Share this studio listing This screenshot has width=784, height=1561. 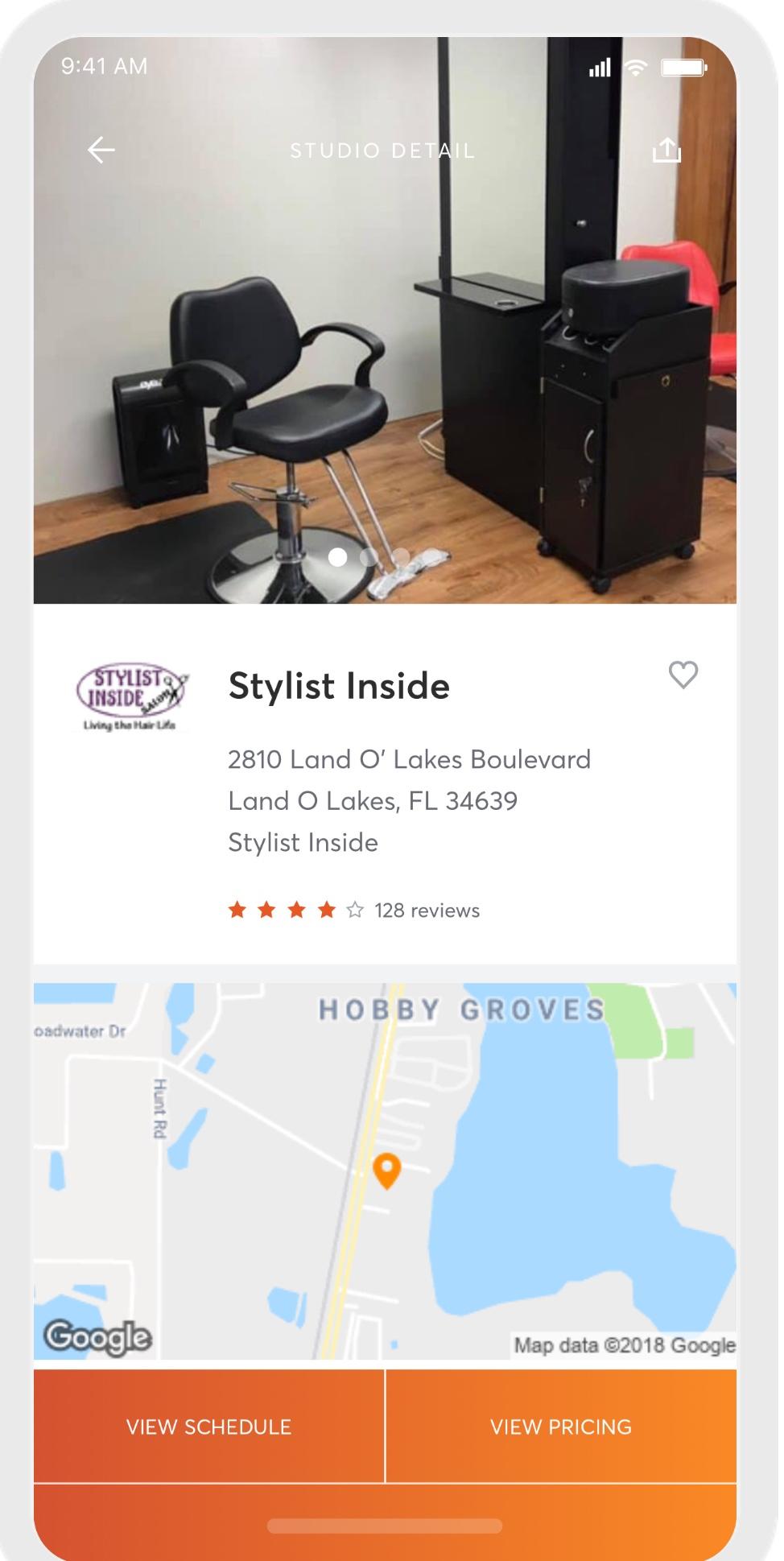[x=666, y=150]
